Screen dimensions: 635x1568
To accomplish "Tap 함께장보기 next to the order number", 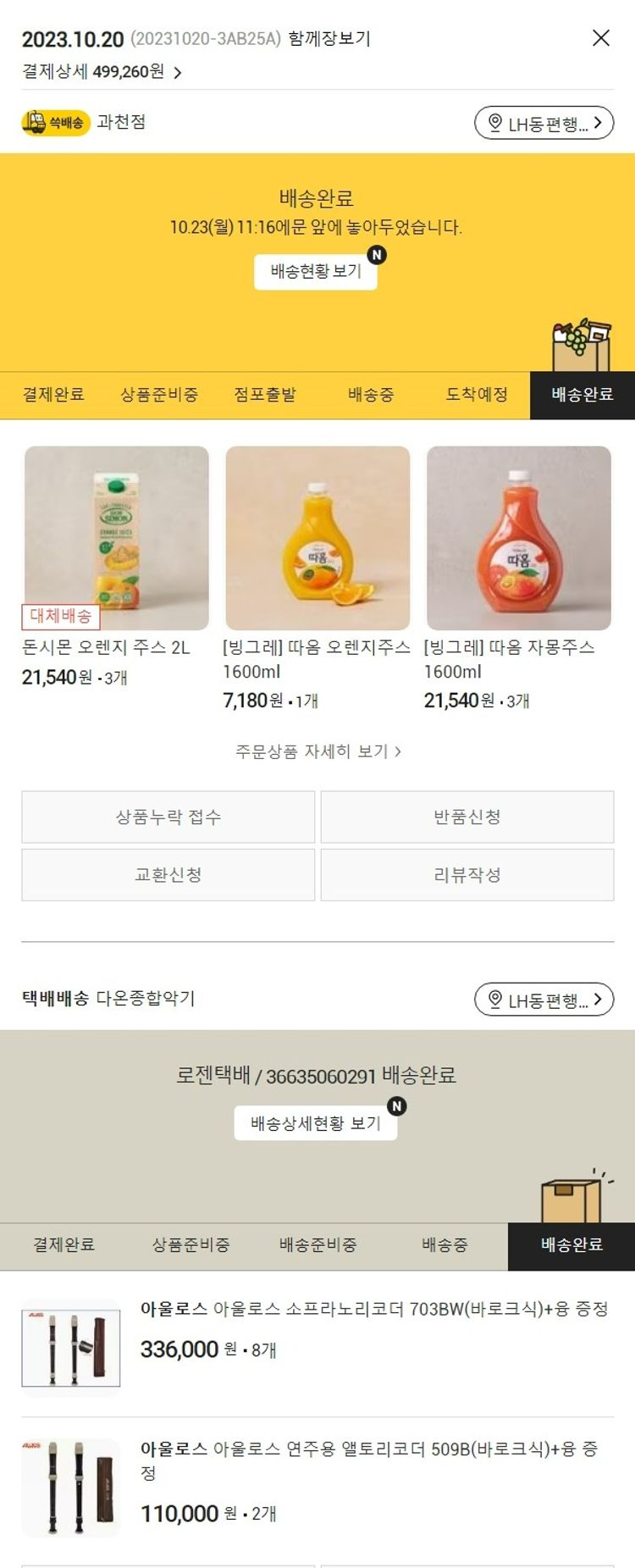I will coord(329,39).
